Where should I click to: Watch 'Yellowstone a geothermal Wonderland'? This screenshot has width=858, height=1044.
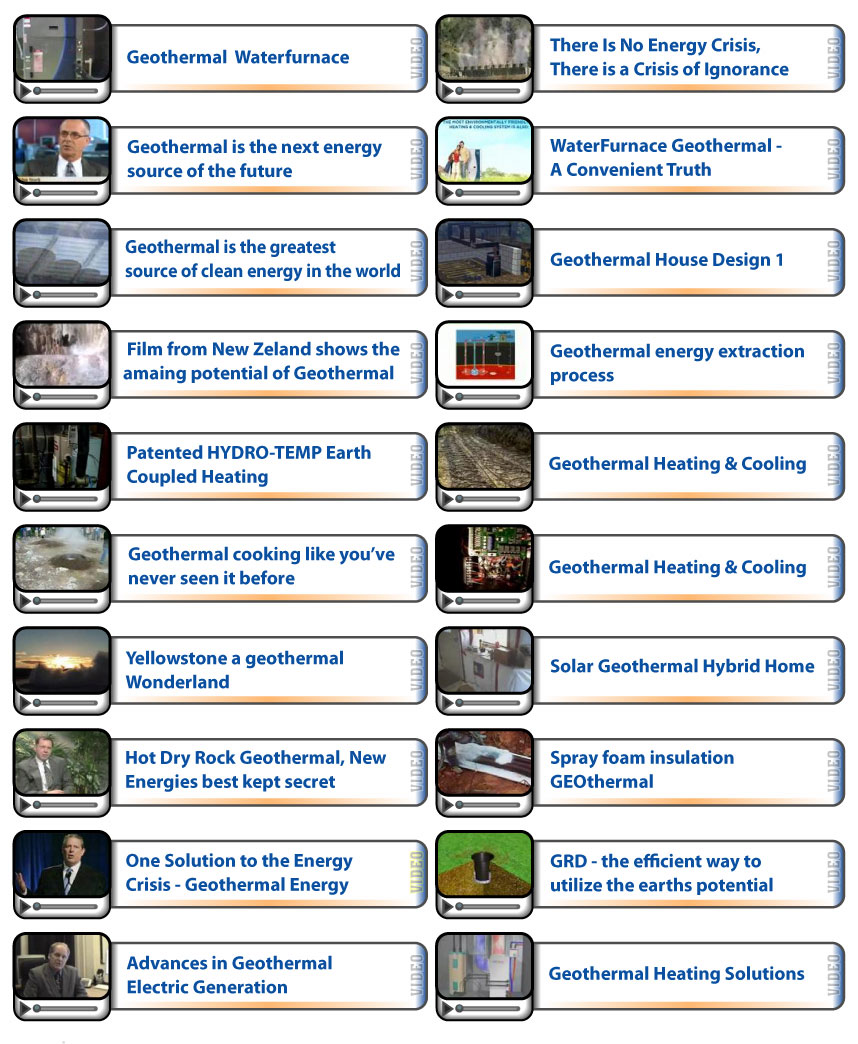tap(234, 670)
